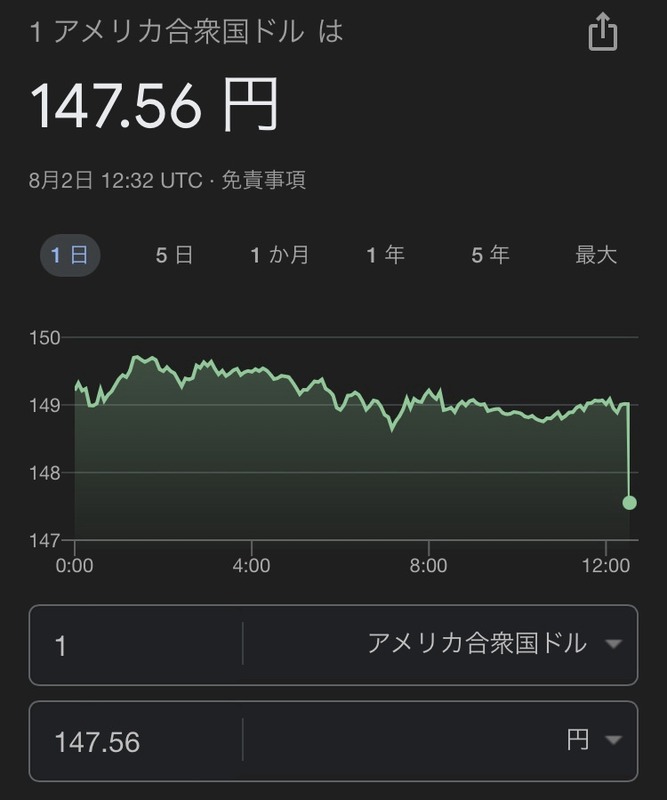667x800 pixels.
Task: Switch to the 1年 chart view
Action: (x=385, y=255)
